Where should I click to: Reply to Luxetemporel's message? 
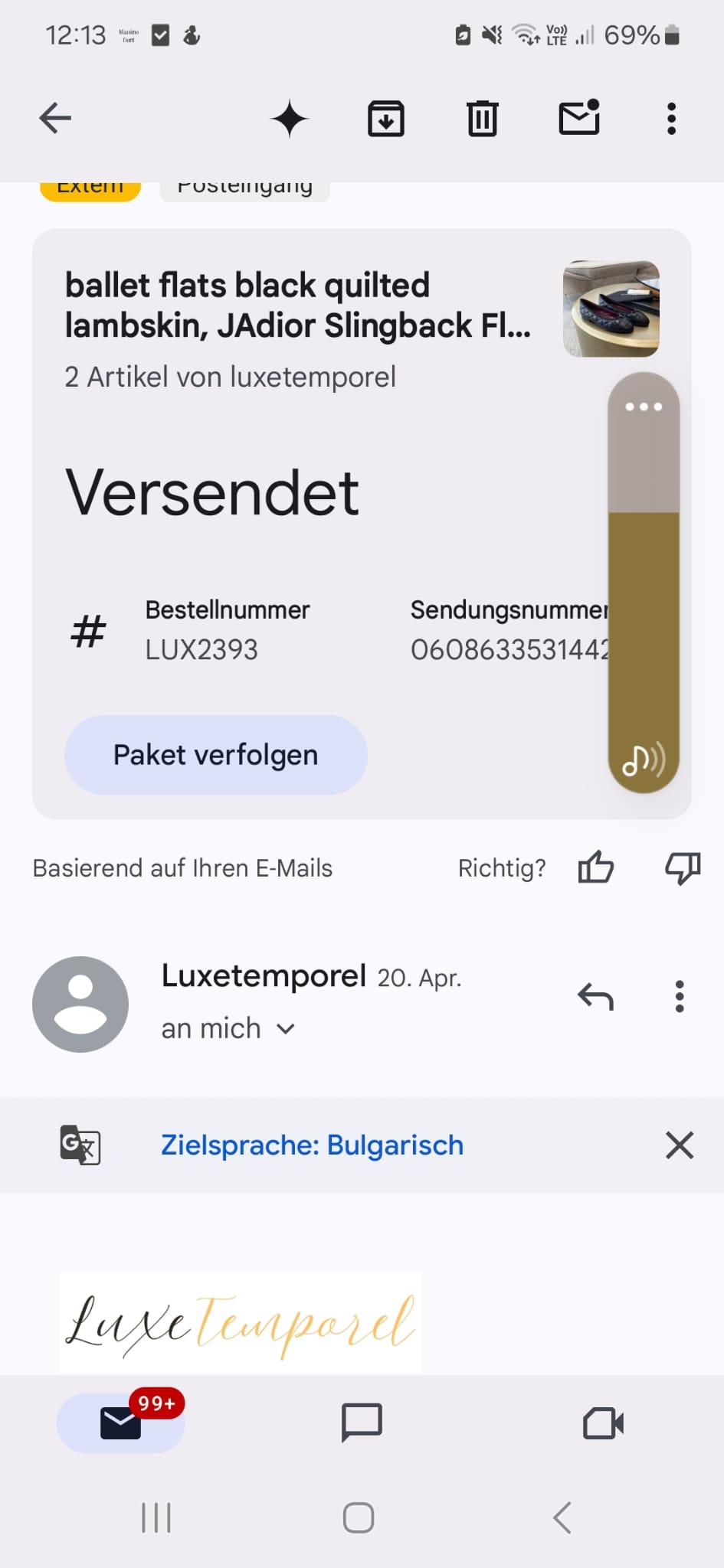tap(595, 997)
